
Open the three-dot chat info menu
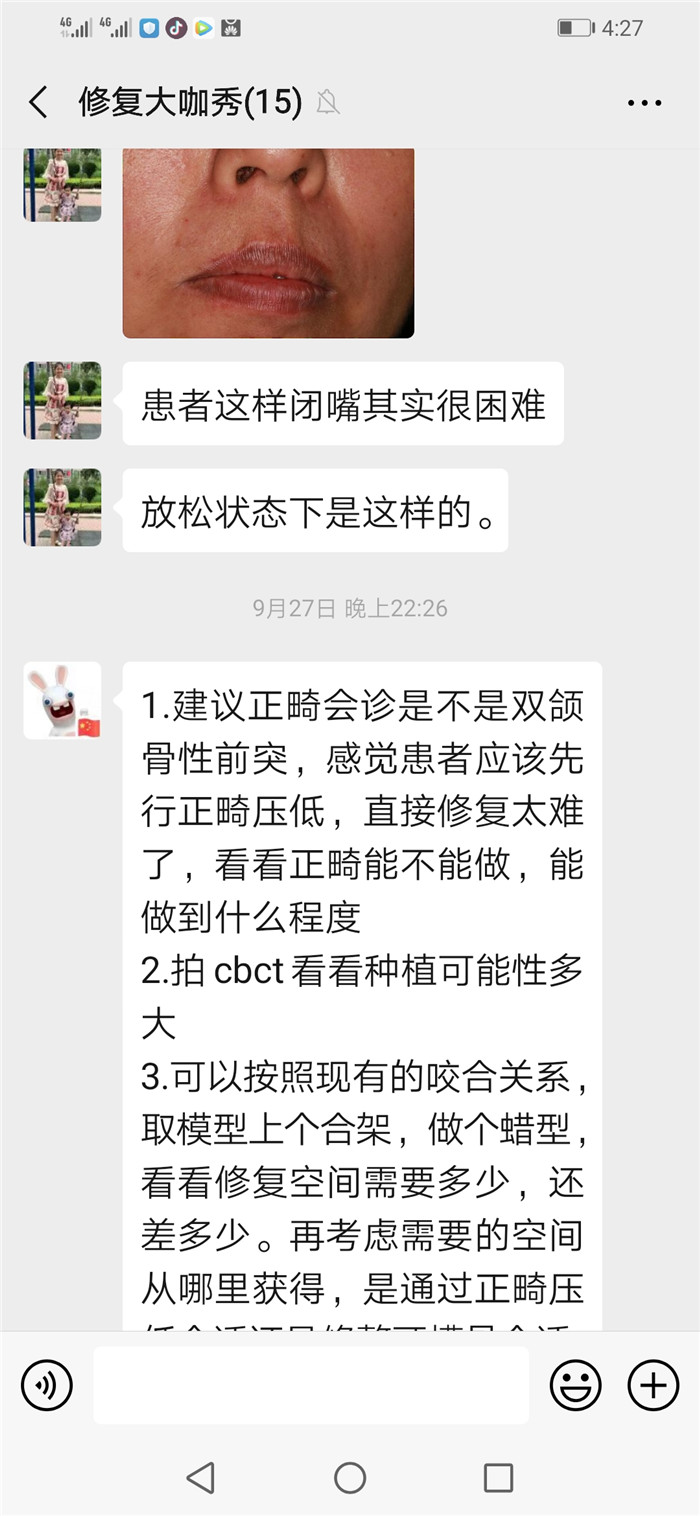[645, 103]
